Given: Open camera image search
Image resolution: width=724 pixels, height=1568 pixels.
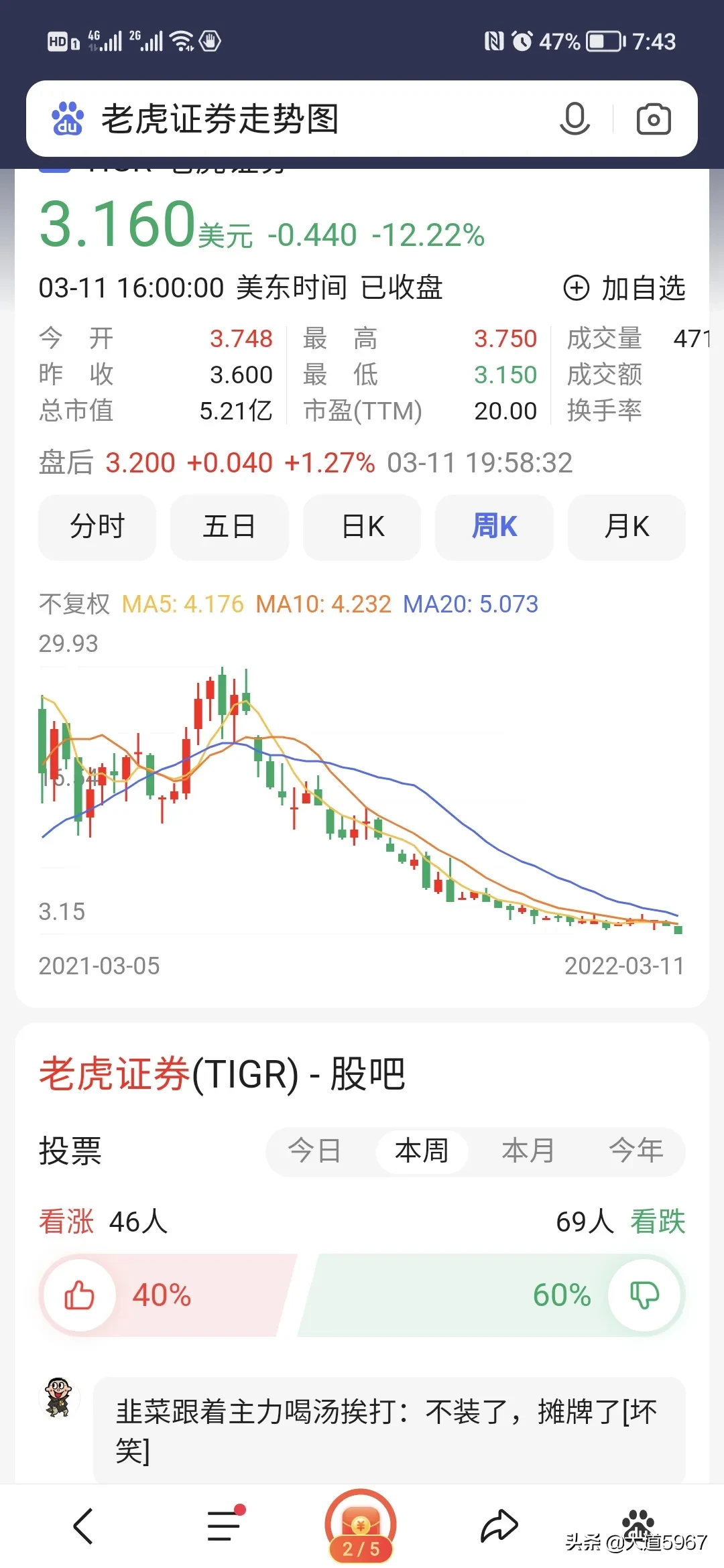Looking at the screenshot, I should (653, 119).
